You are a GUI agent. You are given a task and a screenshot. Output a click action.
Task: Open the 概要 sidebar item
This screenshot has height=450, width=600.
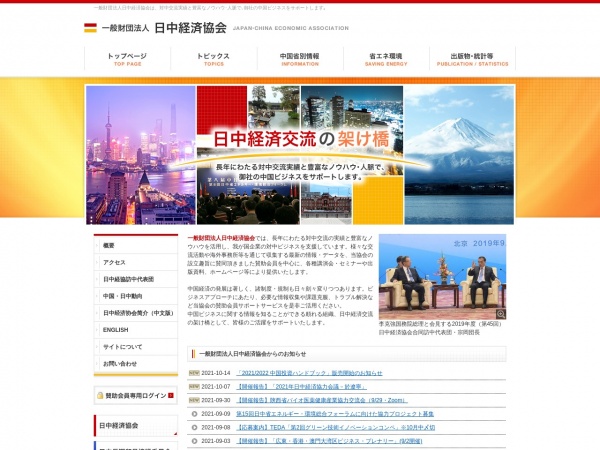(x=135, y=245)
